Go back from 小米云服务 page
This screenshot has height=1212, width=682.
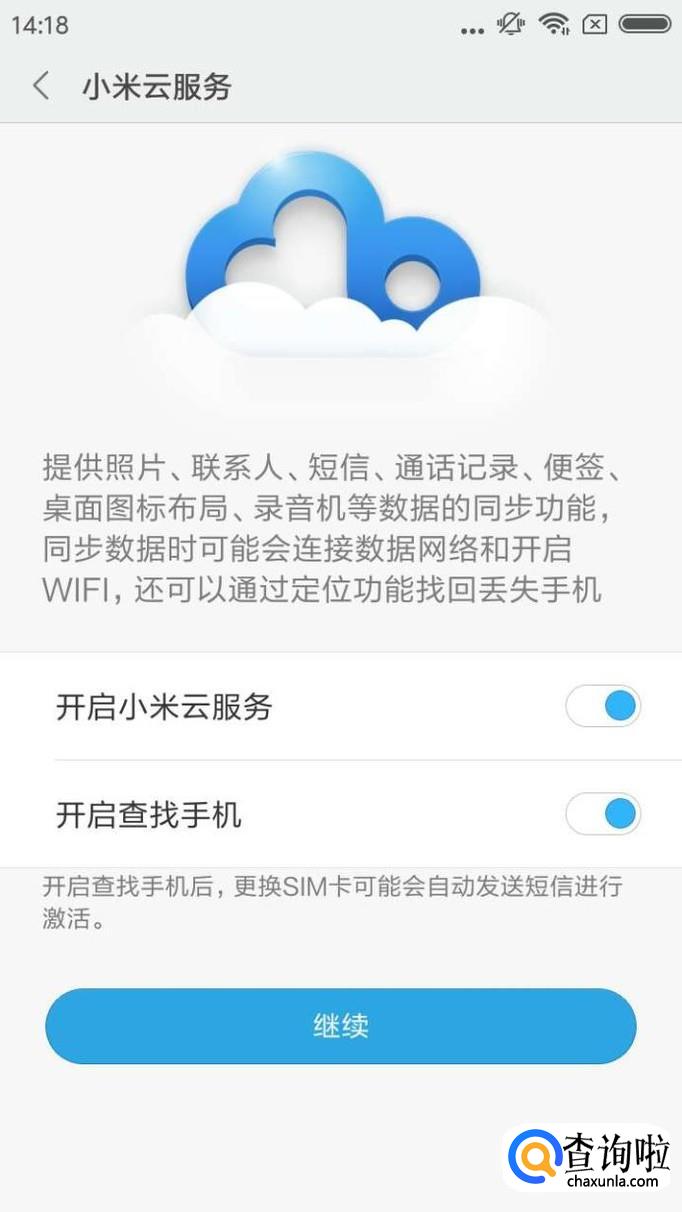41,86
